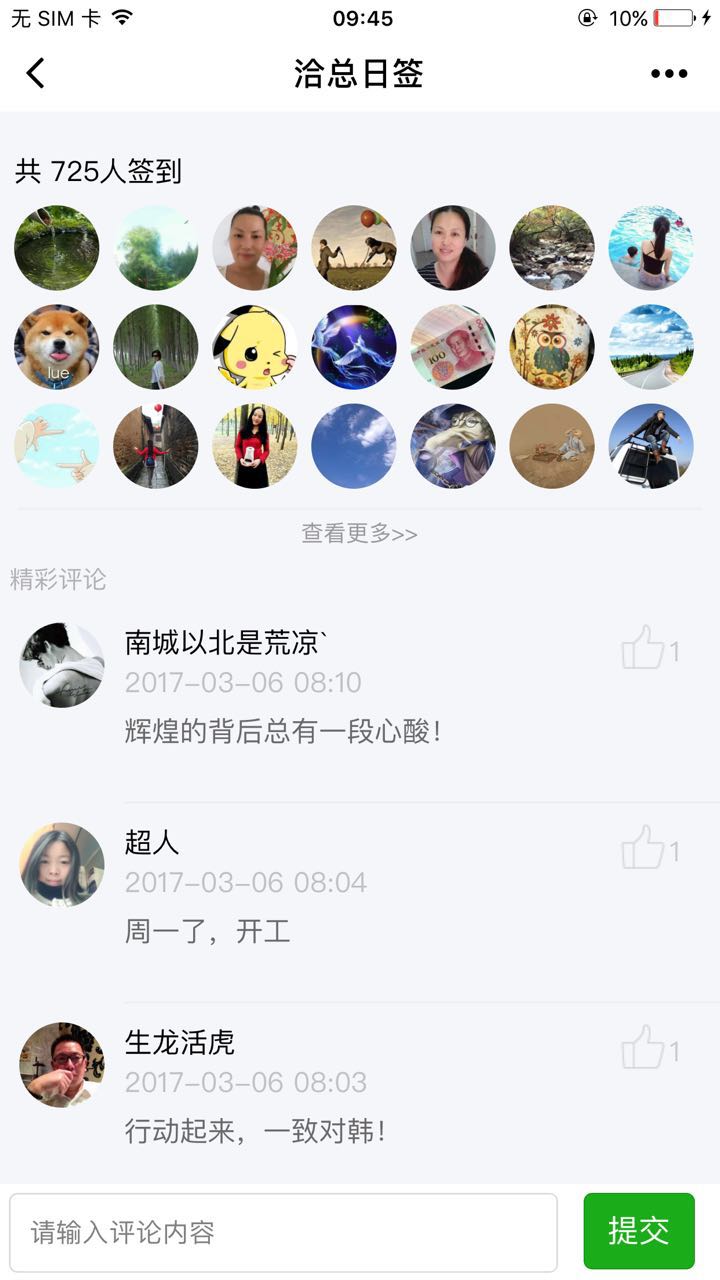Like the comment by 南城以北是荒凉`
Screen dimensions: 720x1280
(644, 649)
